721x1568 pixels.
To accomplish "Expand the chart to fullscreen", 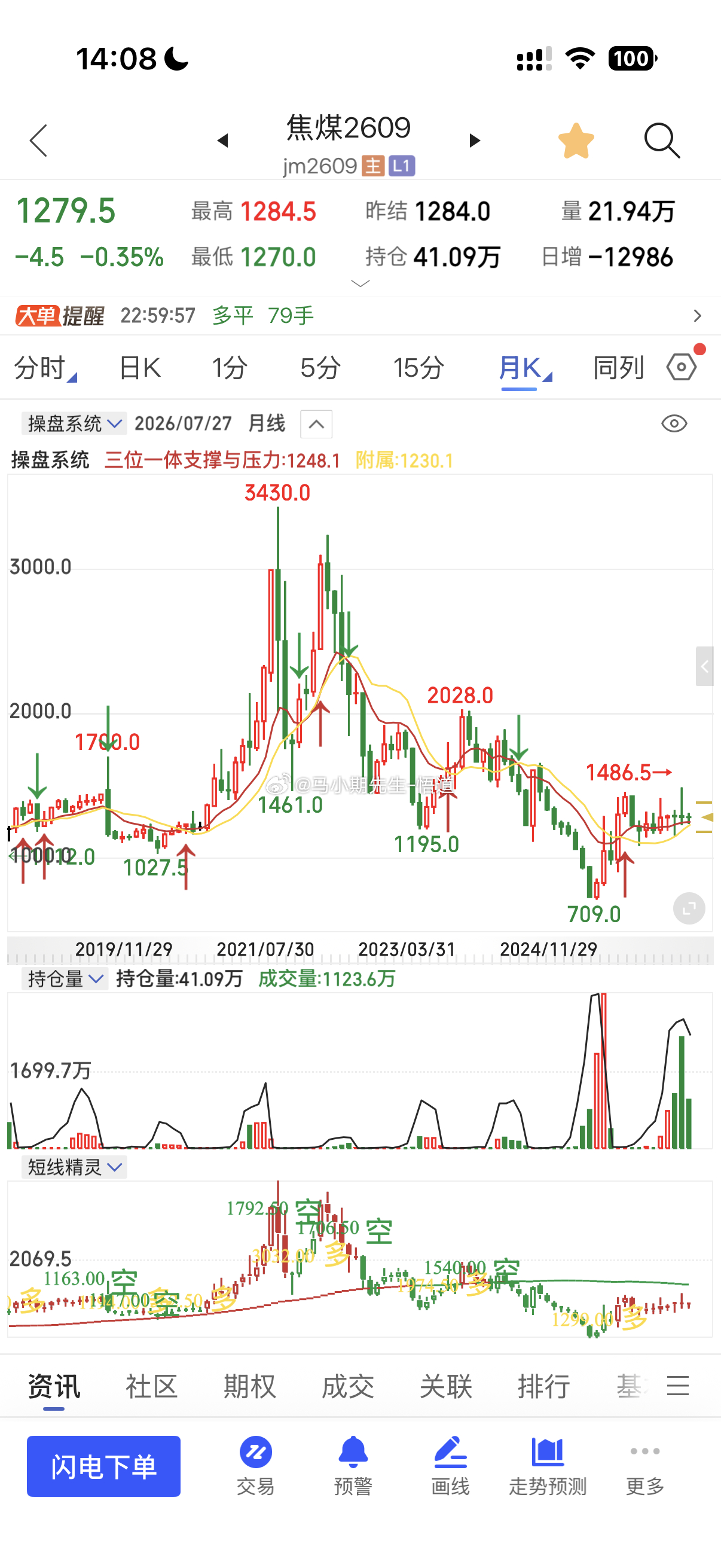I will click(x=689, y=909).
